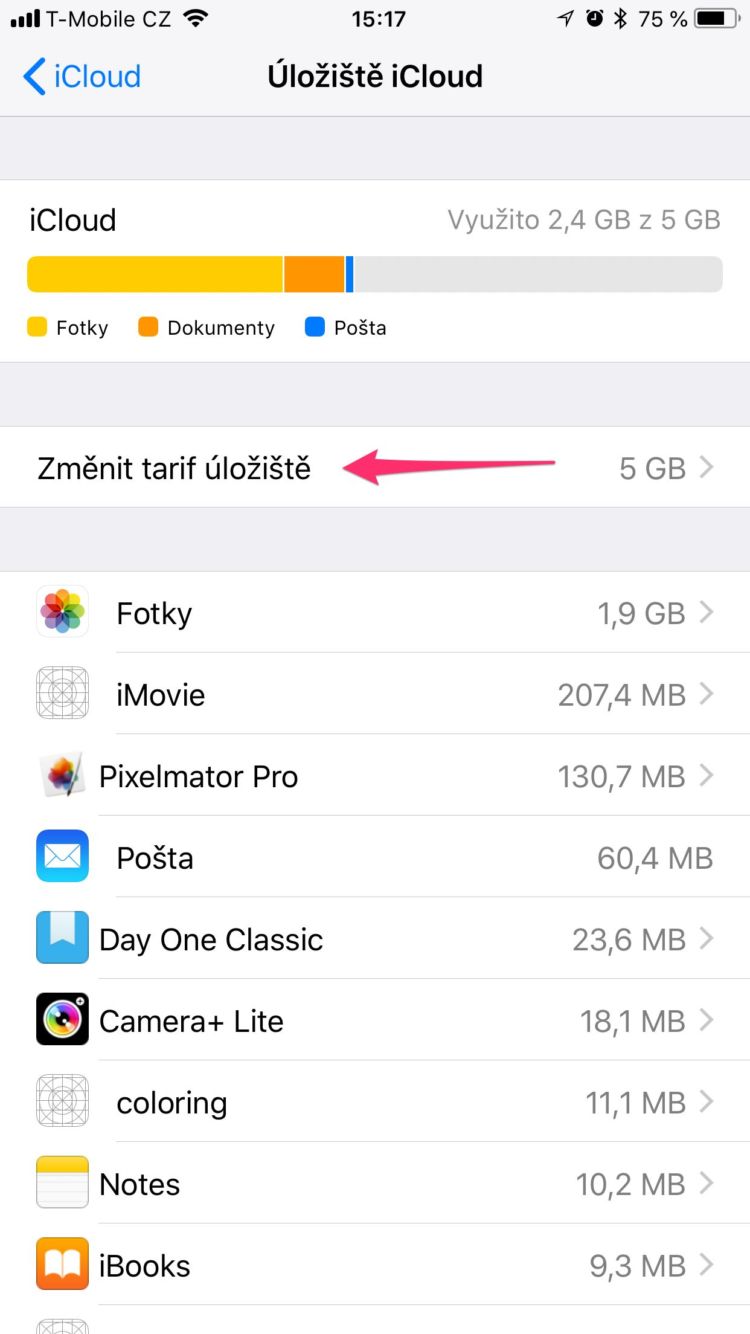View iBooks storage details

tap(374, 1266)
